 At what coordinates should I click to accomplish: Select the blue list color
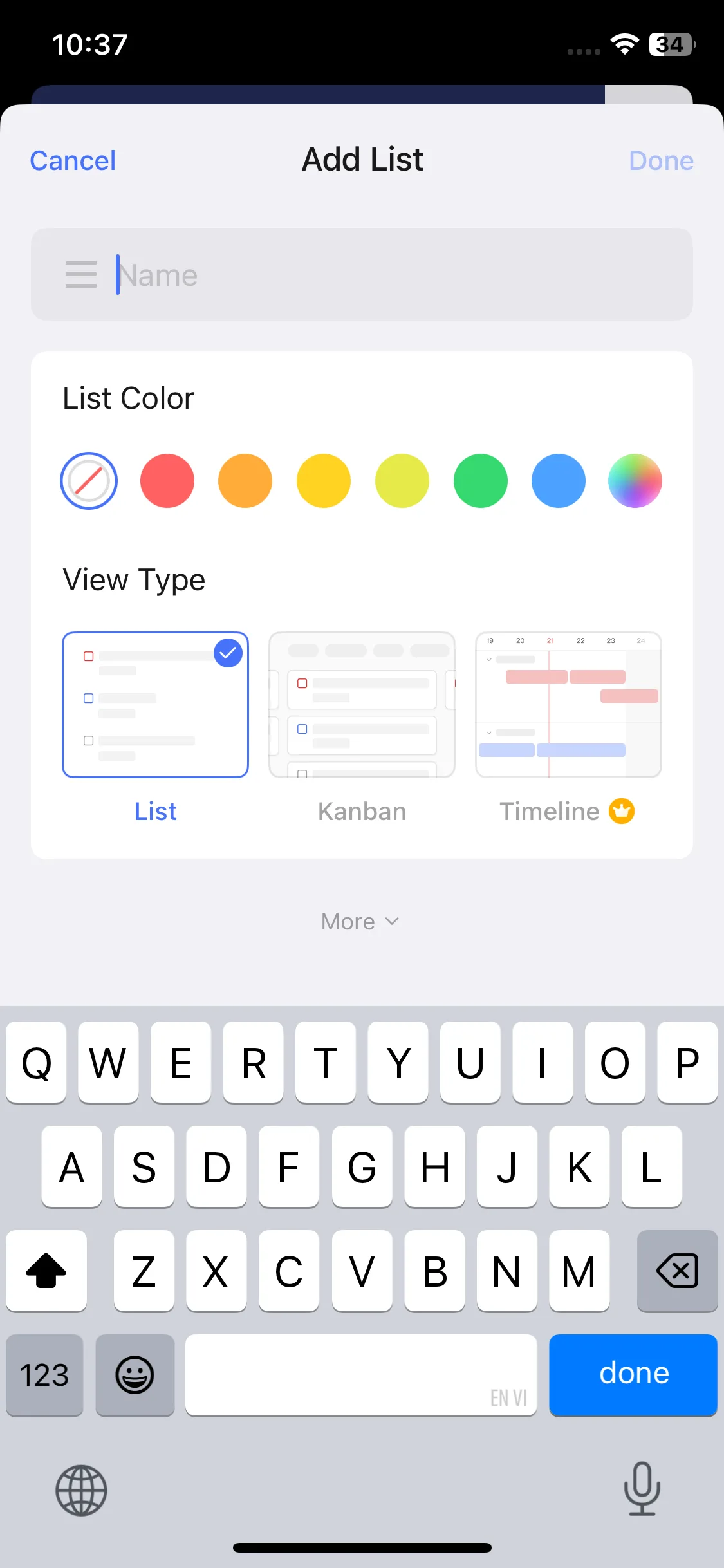click(x=559, y=481)
